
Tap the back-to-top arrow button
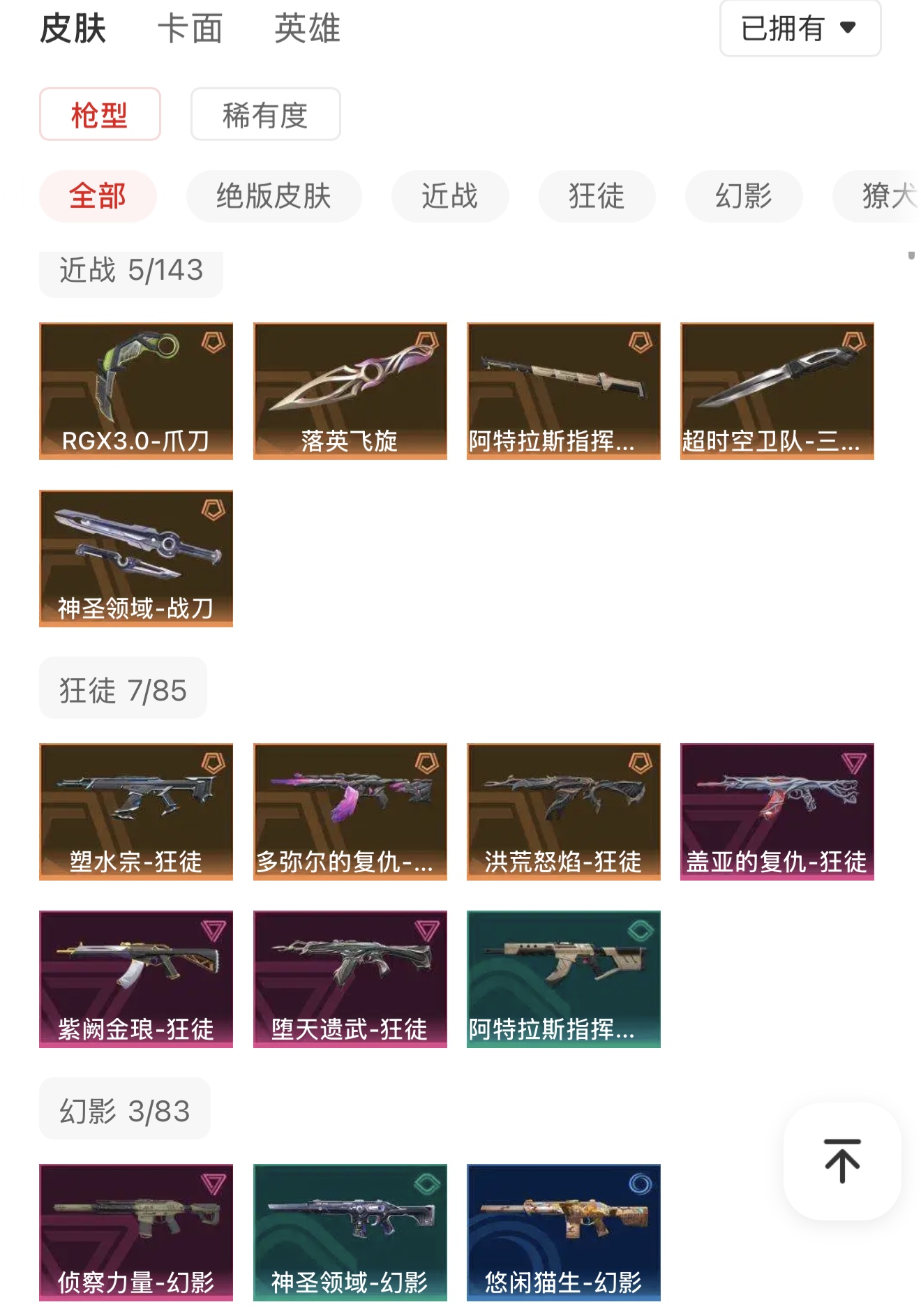842,1161
